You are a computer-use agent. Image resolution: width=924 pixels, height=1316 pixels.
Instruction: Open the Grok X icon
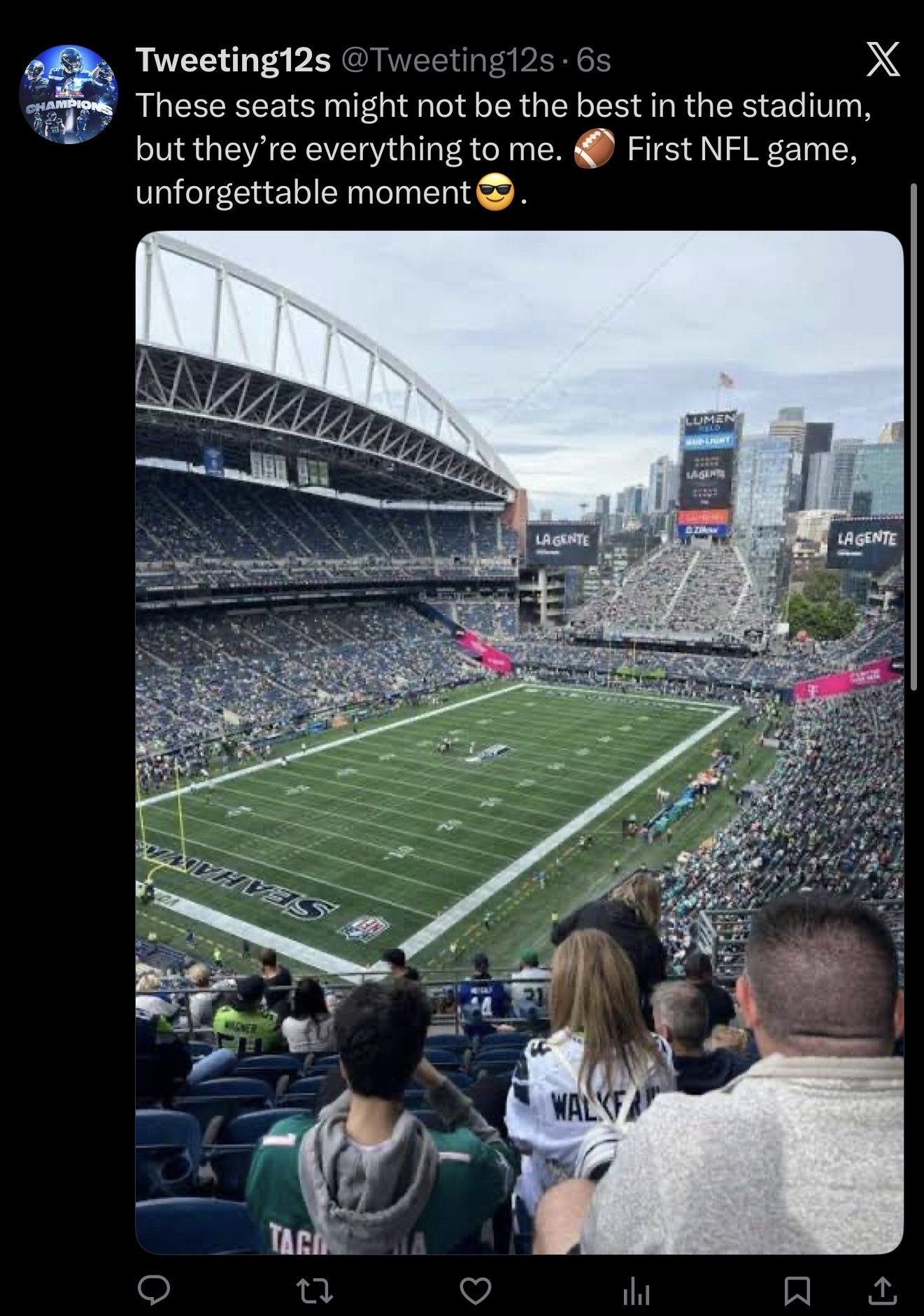point(883,59)
